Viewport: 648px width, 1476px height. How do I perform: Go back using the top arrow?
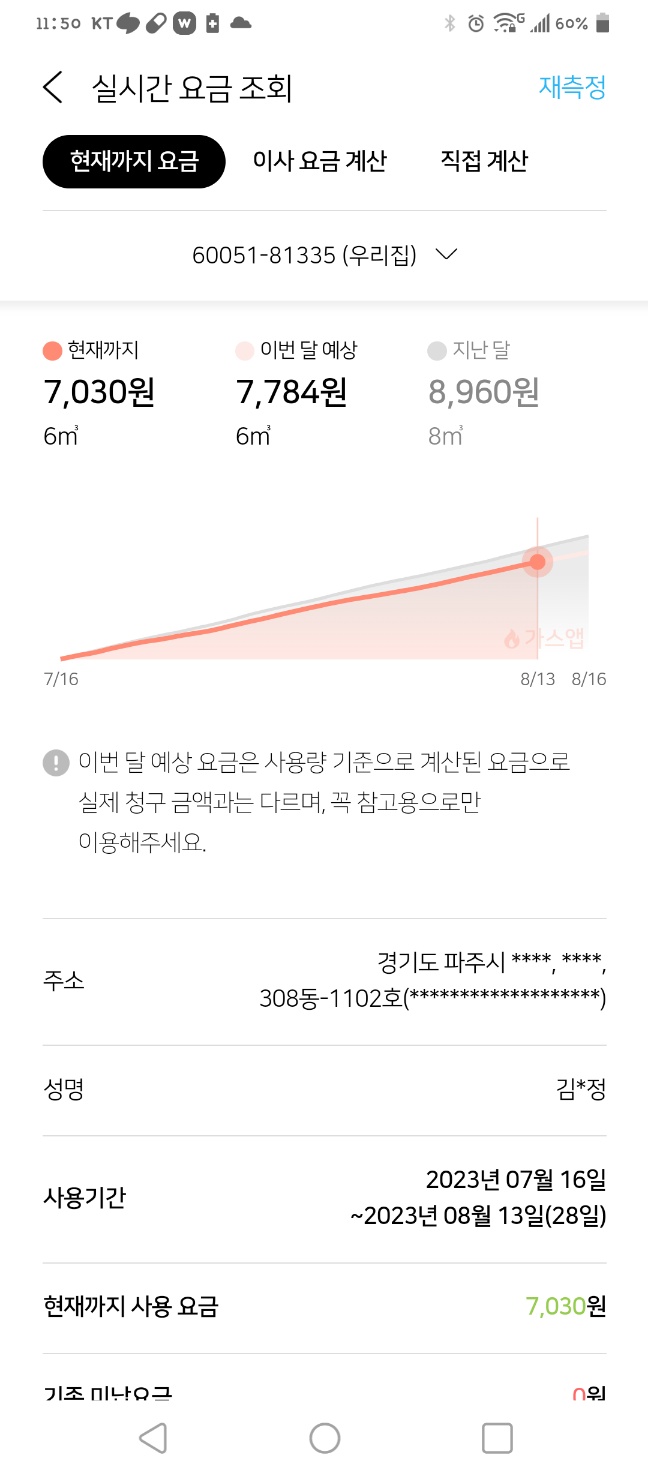click(x=54, y=88)
